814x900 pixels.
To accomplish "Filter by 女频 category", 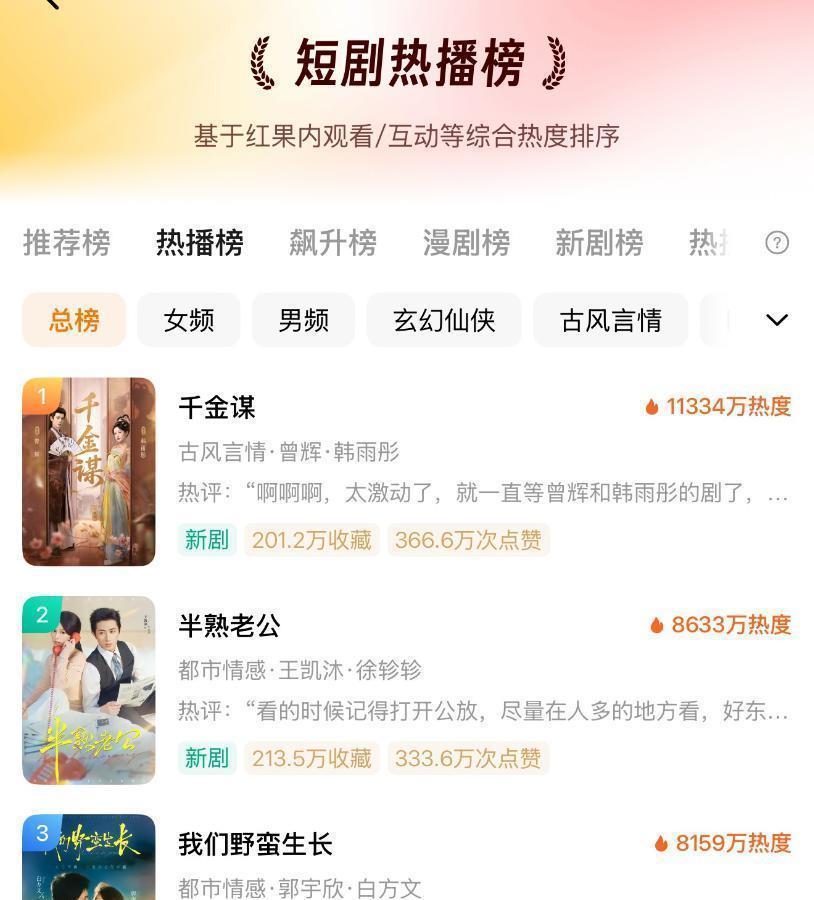I will 189,320.
